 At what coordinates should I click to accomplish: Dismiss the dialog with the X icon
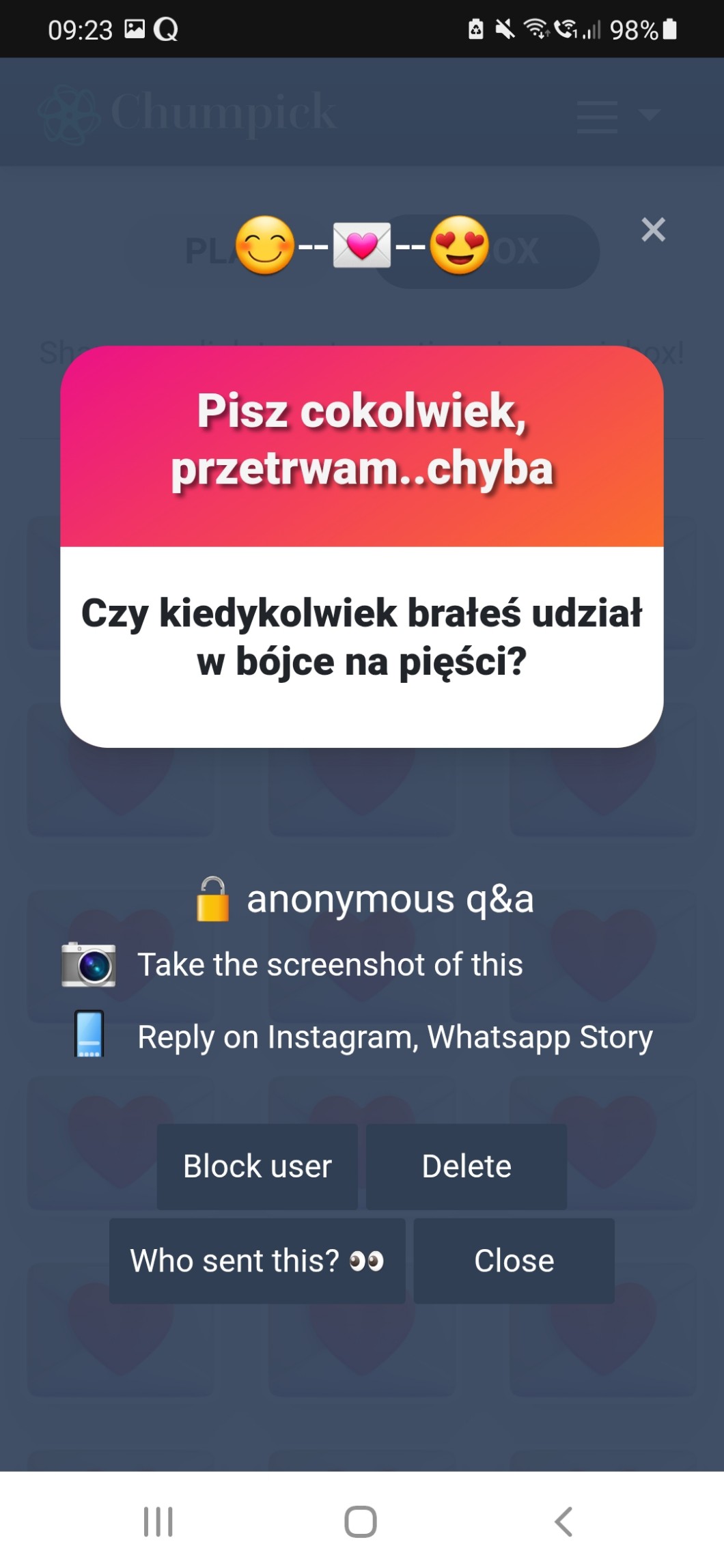653,229
